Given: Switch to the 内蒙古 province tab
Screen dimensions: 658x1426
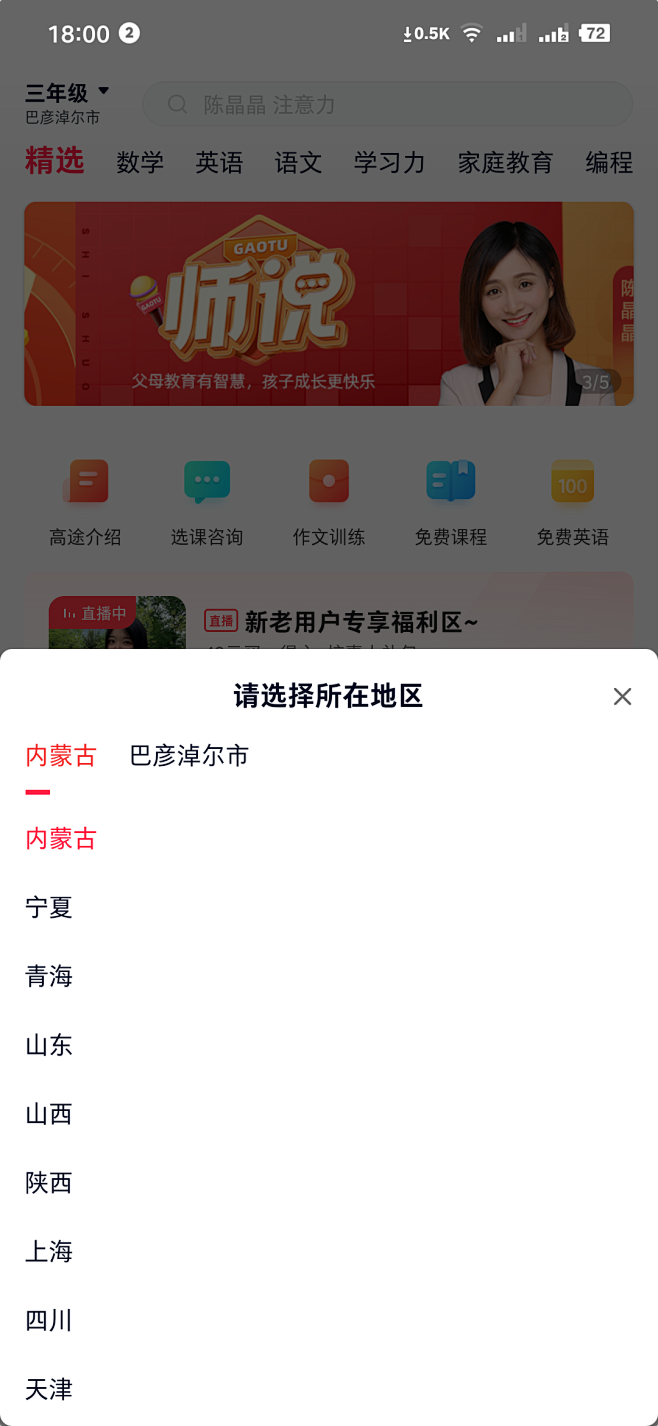Looking at the screenshot, I should coord(61,756).
